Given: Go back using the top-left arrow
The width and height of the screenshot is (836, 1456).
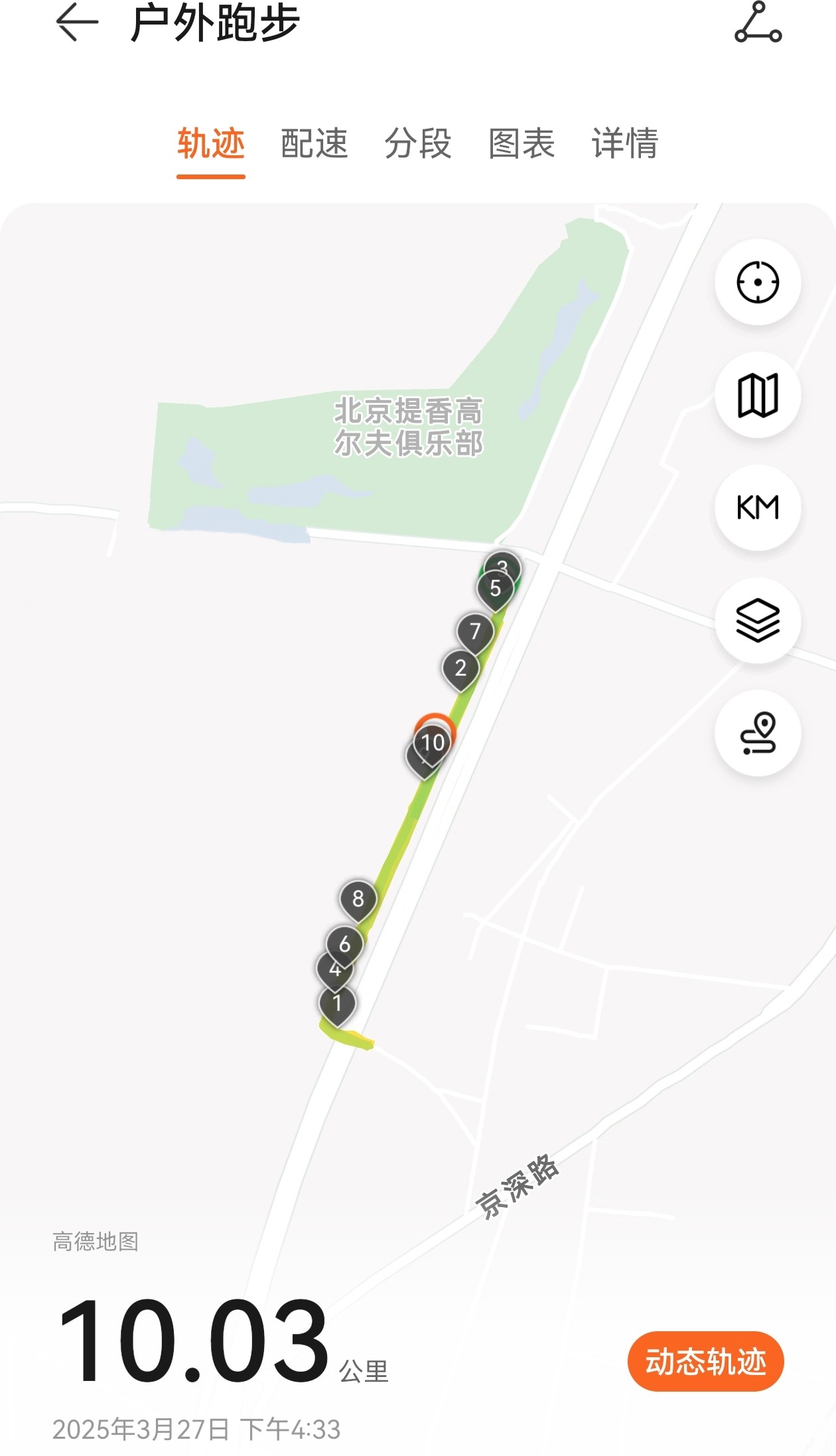Looking at the screenshot, I should click(x=77, y=23).
